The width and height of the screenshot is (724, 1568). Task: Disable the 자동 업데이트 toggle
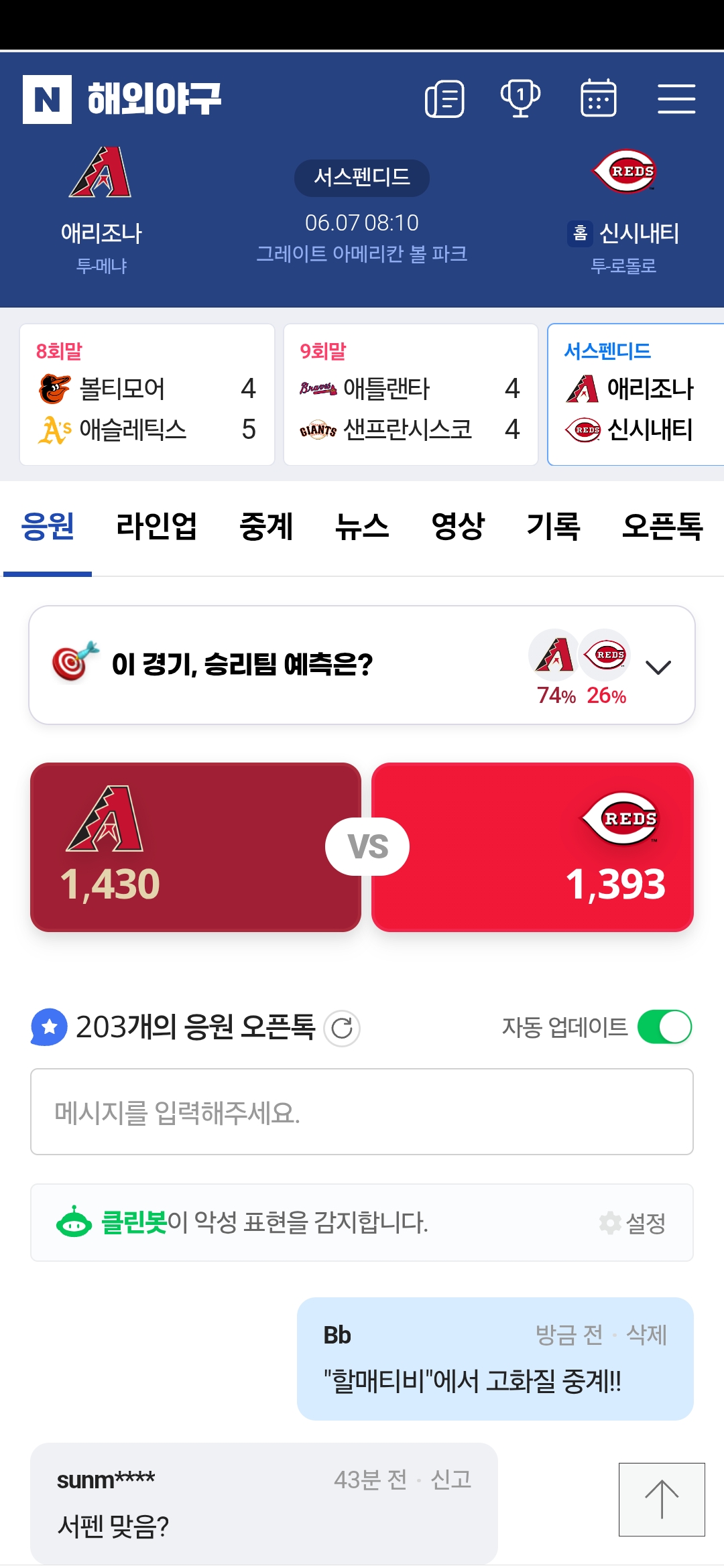[664, 1027]
